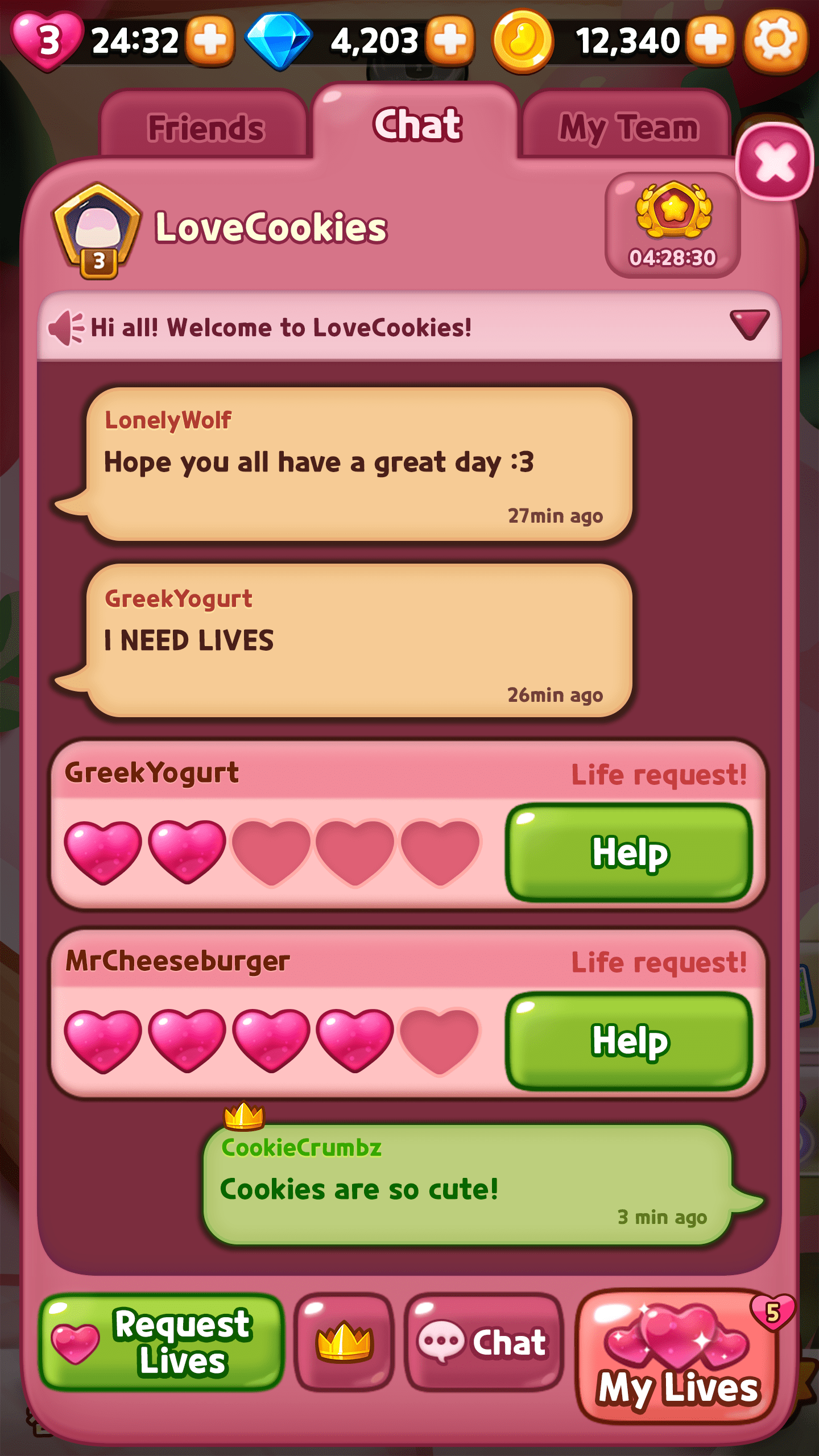Image resolution: width=819 pixels, height=1456 pixels.
Task: Help GreekYogurt with a life
Action: (630, 852)
